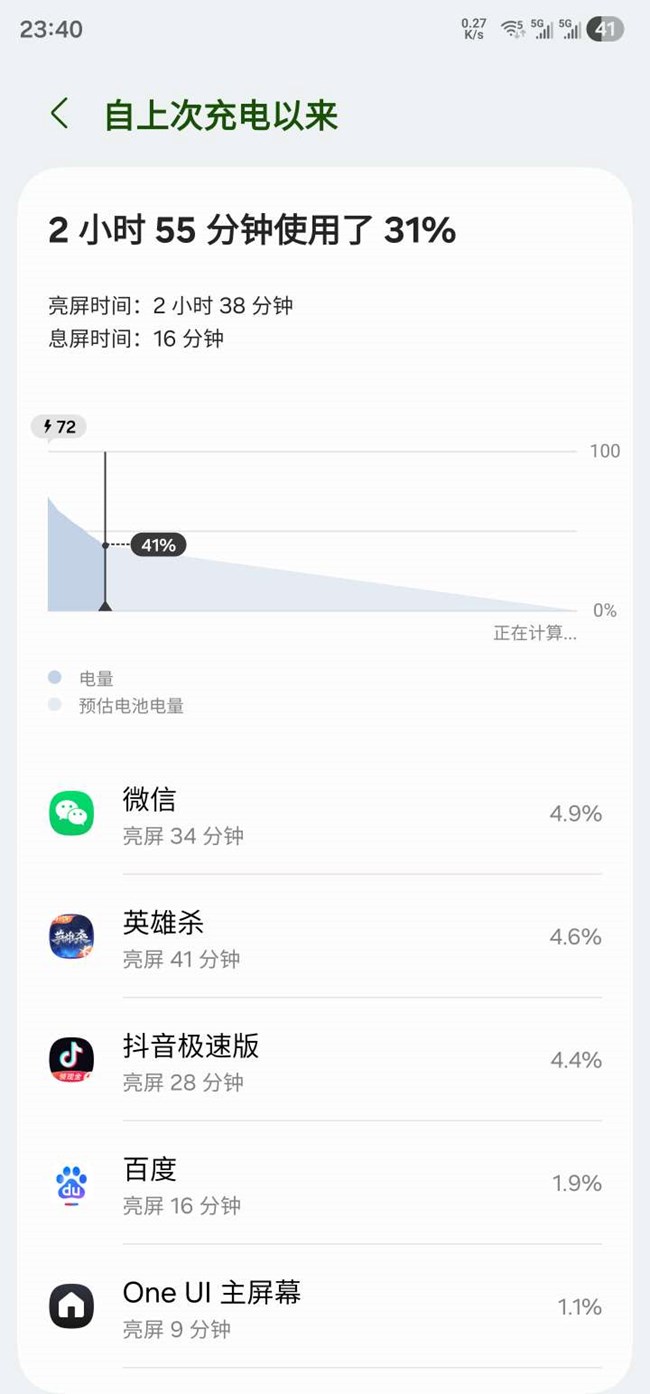View One UI 主屏幕 battery usage
The width and height of the screenshot is (650, 1394).
click(325, 1308)
